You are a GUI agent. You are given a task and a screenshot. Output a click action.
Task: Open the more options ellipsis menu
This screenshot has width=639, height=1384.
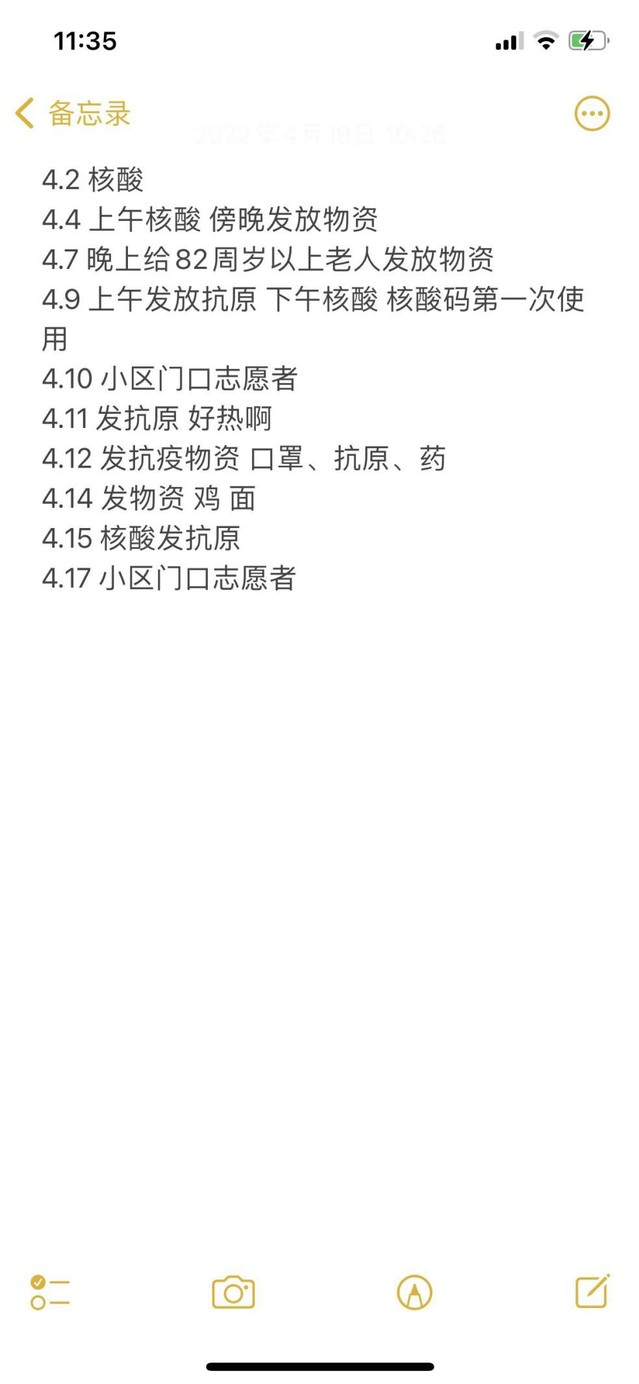pyautogui.click(x=592, y=113)
